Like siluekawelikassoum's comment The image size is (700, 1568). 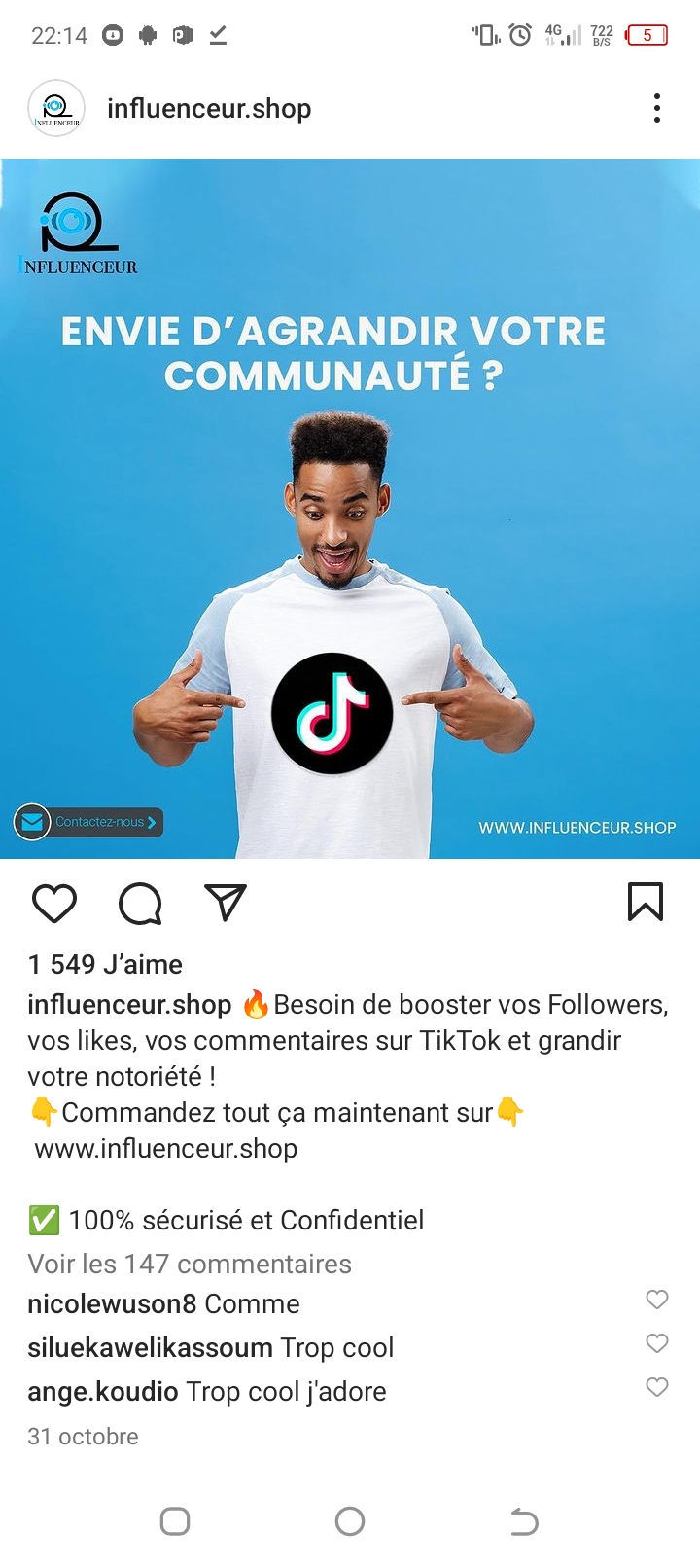pyautogui.click(x=657, y=1343)
